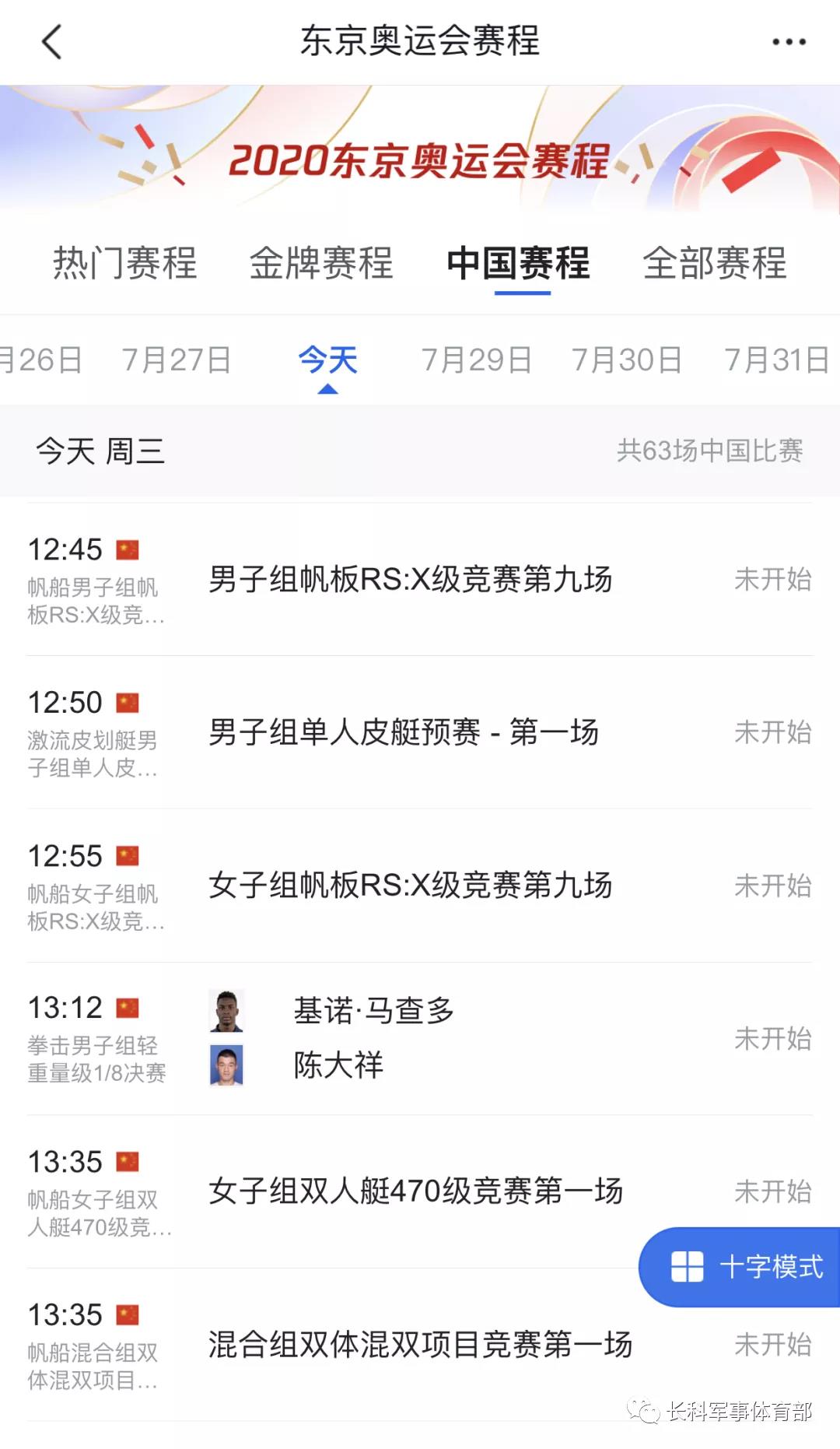Open the 12:55 女子组帆板RS:X级竞赛第九场 event
The height and width of the screenshot is (1449, 840).
(411, 886)
